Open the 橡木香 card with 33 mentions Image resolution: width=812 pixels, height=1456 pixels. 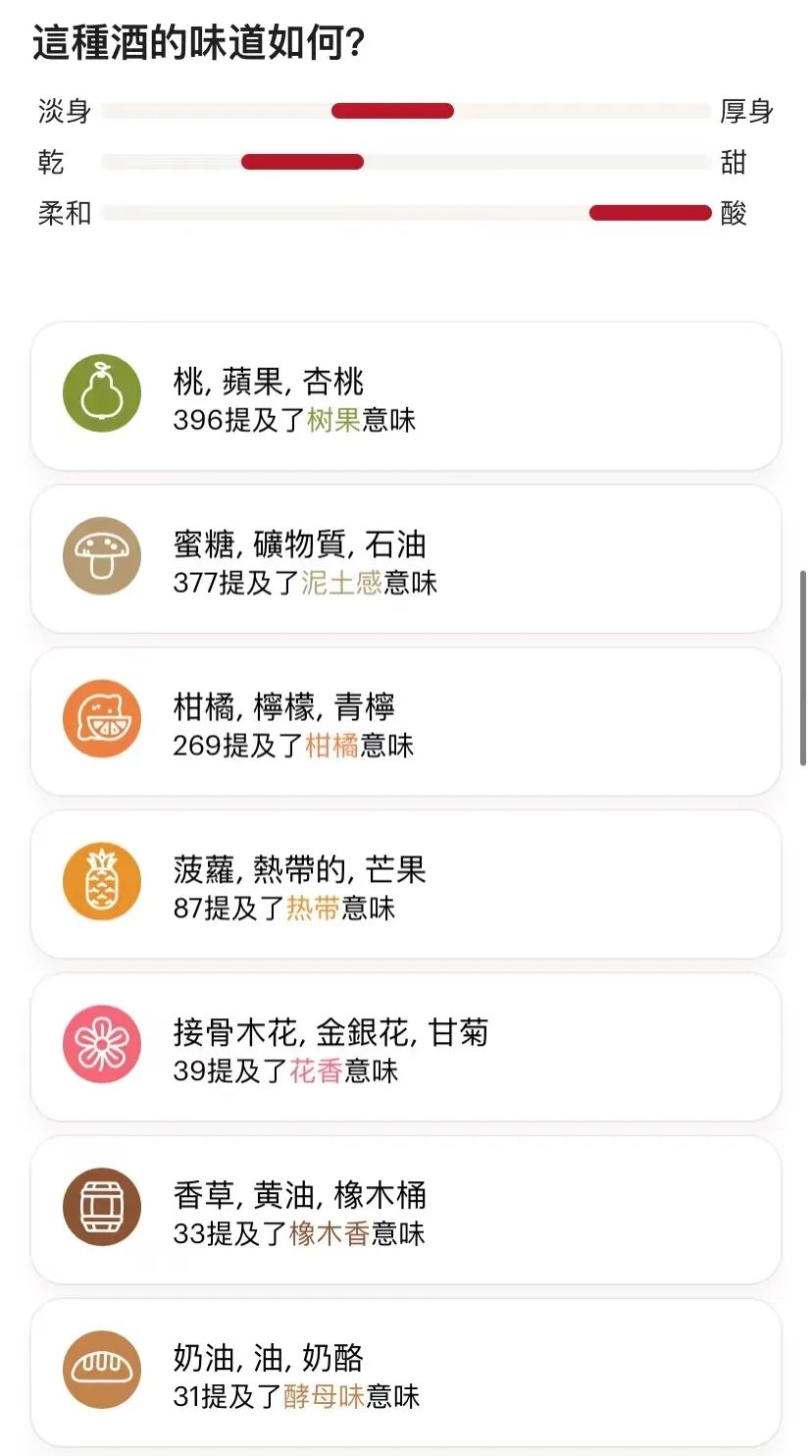coord(406,1211)
